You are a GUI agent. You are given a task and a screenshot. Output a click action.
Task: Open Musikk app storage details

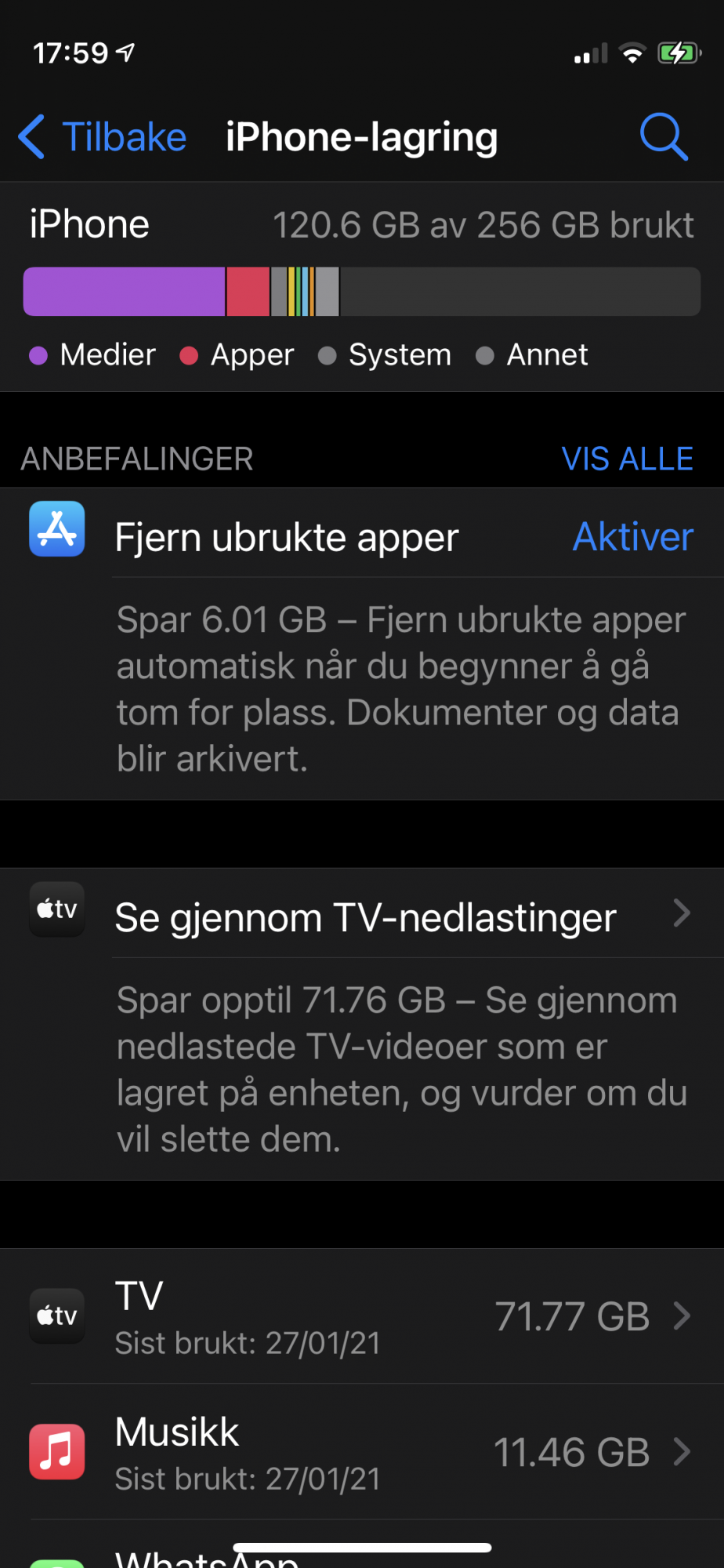(362, 1452)
